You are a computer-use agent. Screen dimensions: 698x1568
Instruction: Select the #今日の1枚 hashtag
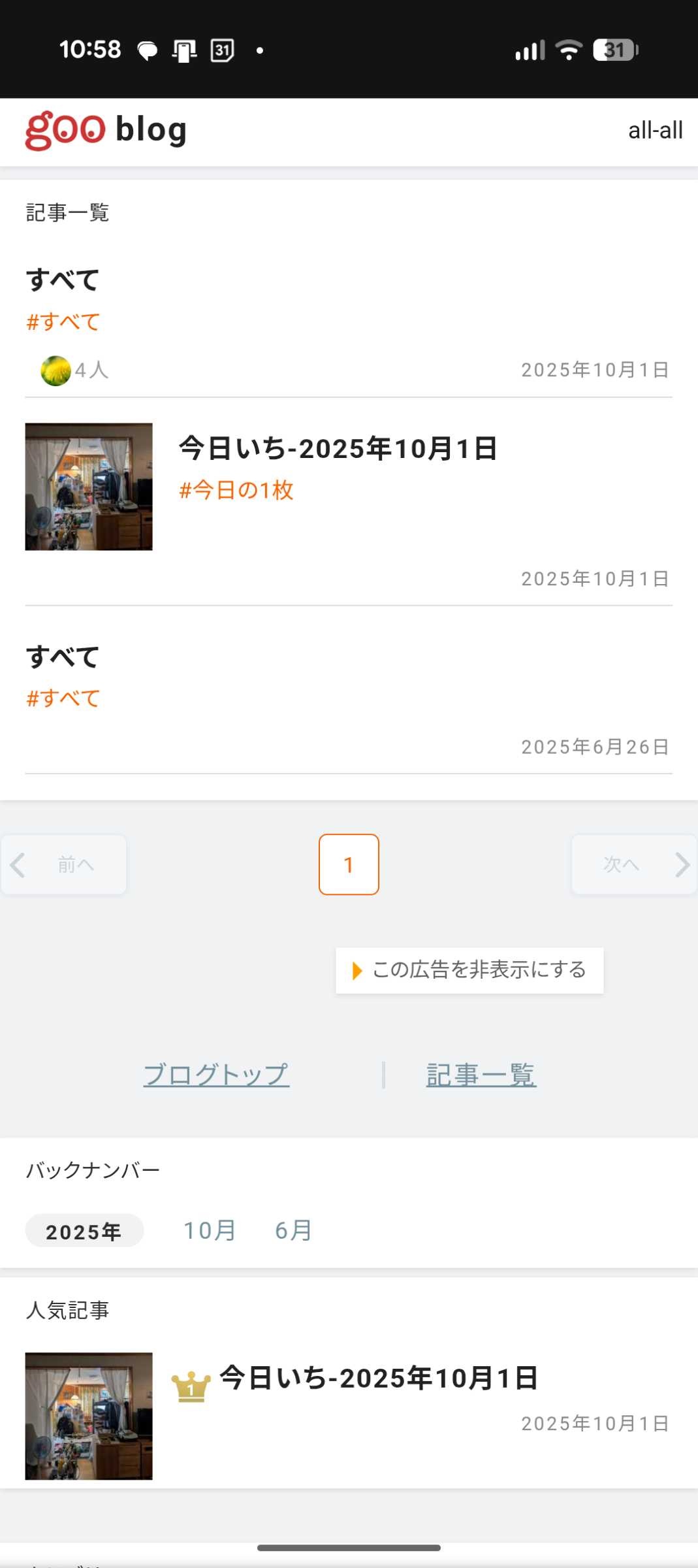(x=236, y=490)
